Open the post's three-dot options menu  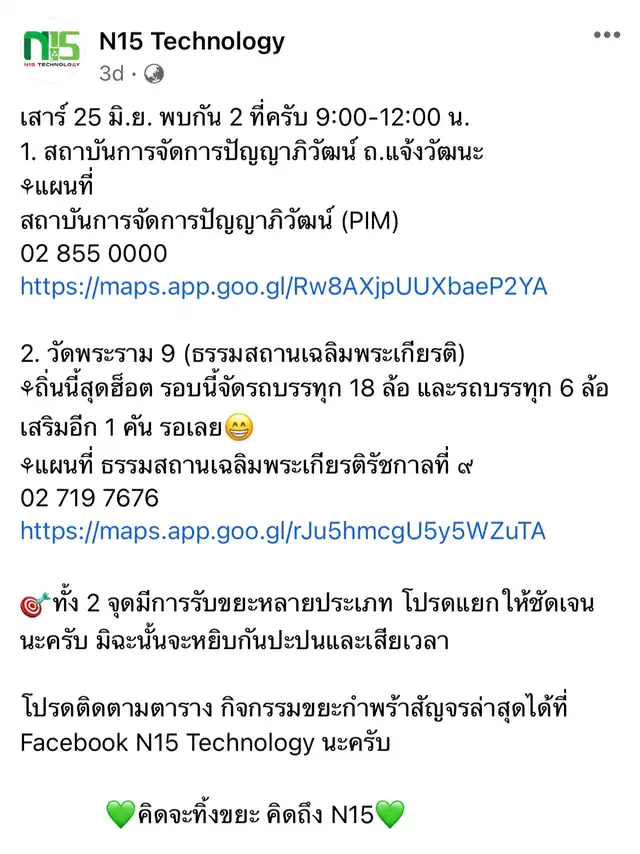(607, 35)
